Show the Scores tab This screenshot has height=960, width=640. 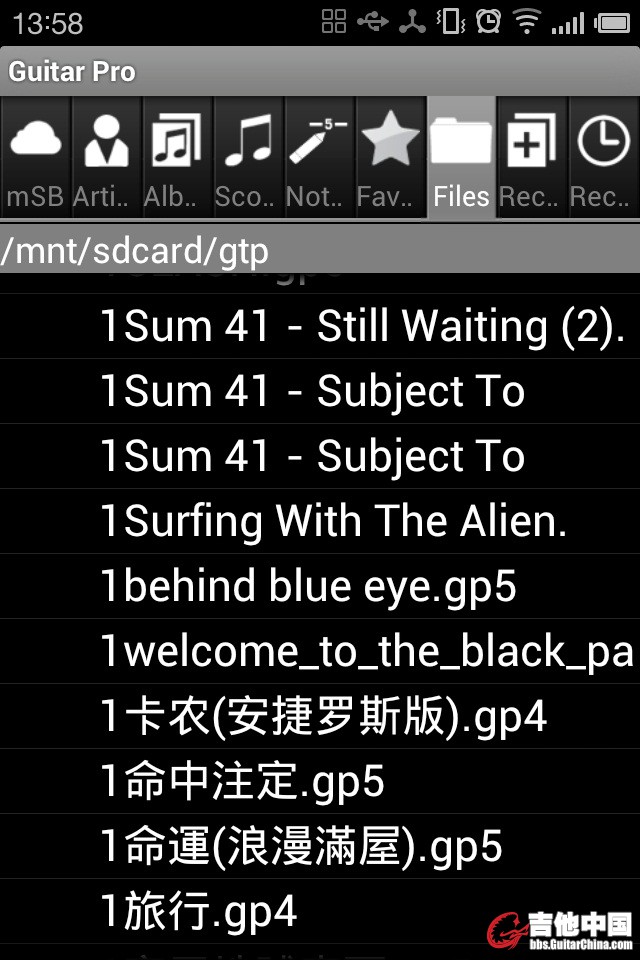[247, 157]
